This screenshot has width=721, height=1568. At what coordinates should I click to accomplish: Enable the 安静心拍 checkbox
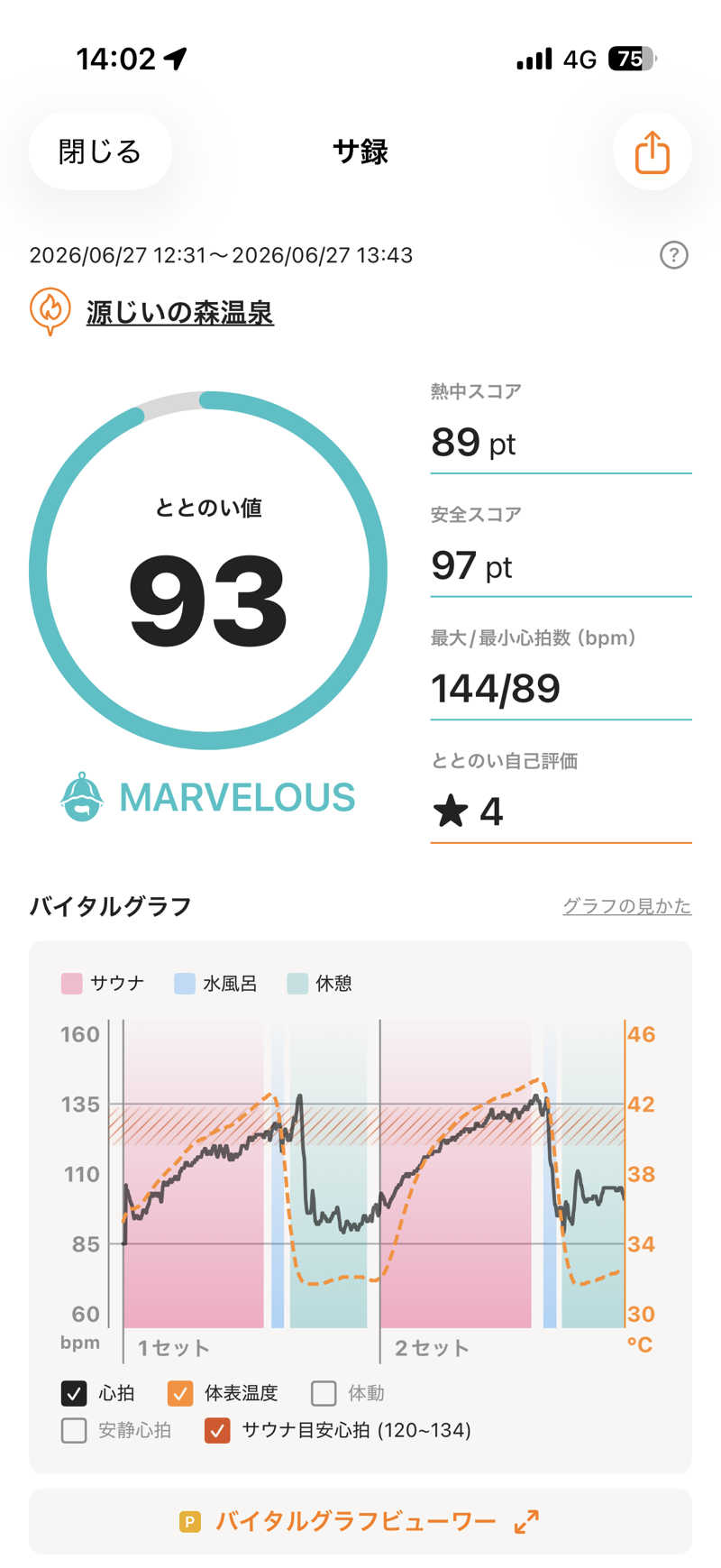(x=74, y=1430)
